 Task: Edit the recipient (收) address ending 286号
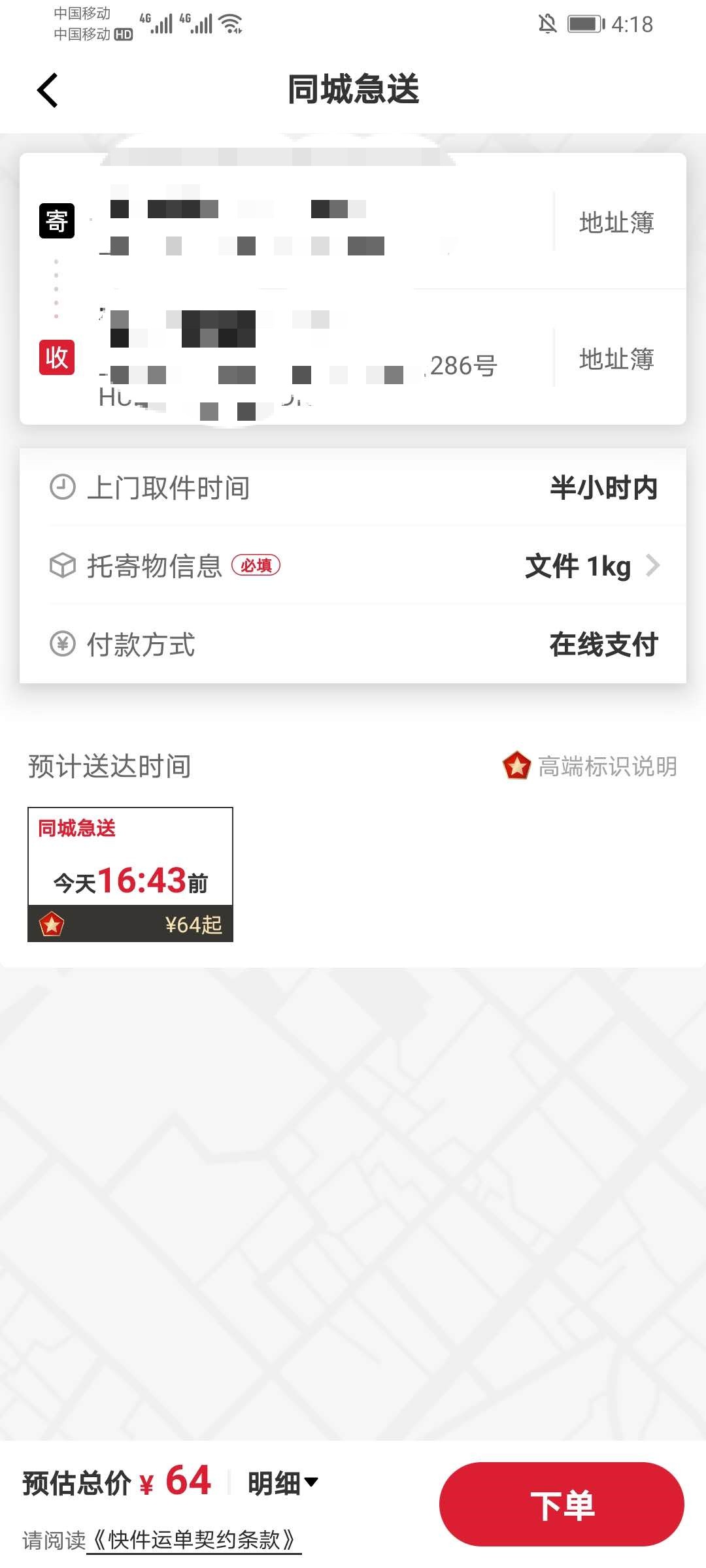point(294,359)
